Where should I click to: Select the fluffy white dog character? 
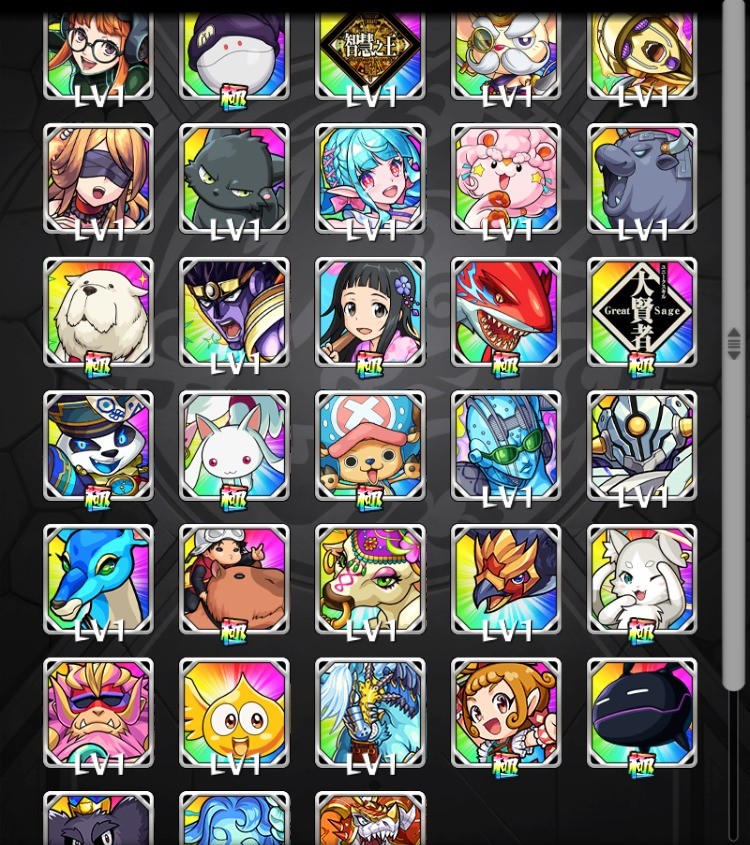coord(98,312)
